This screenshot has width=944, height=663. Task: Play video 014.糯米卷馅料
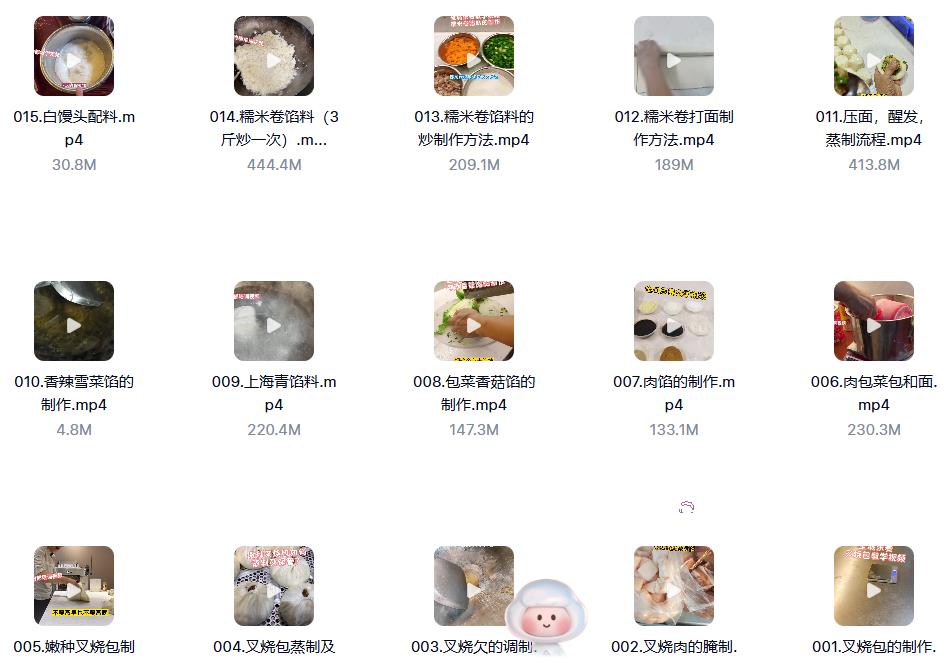coord(274,57)
